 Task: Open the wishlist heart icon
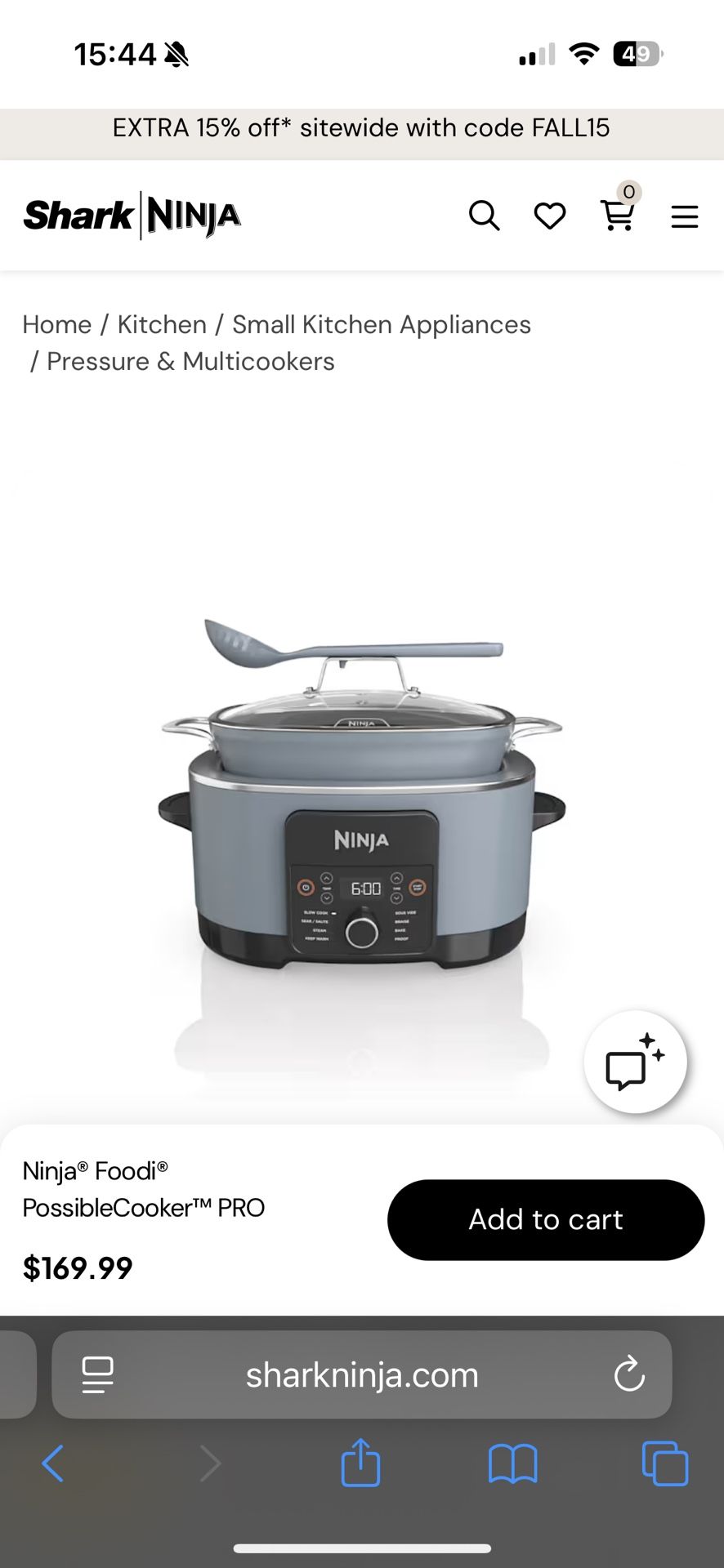550,216
